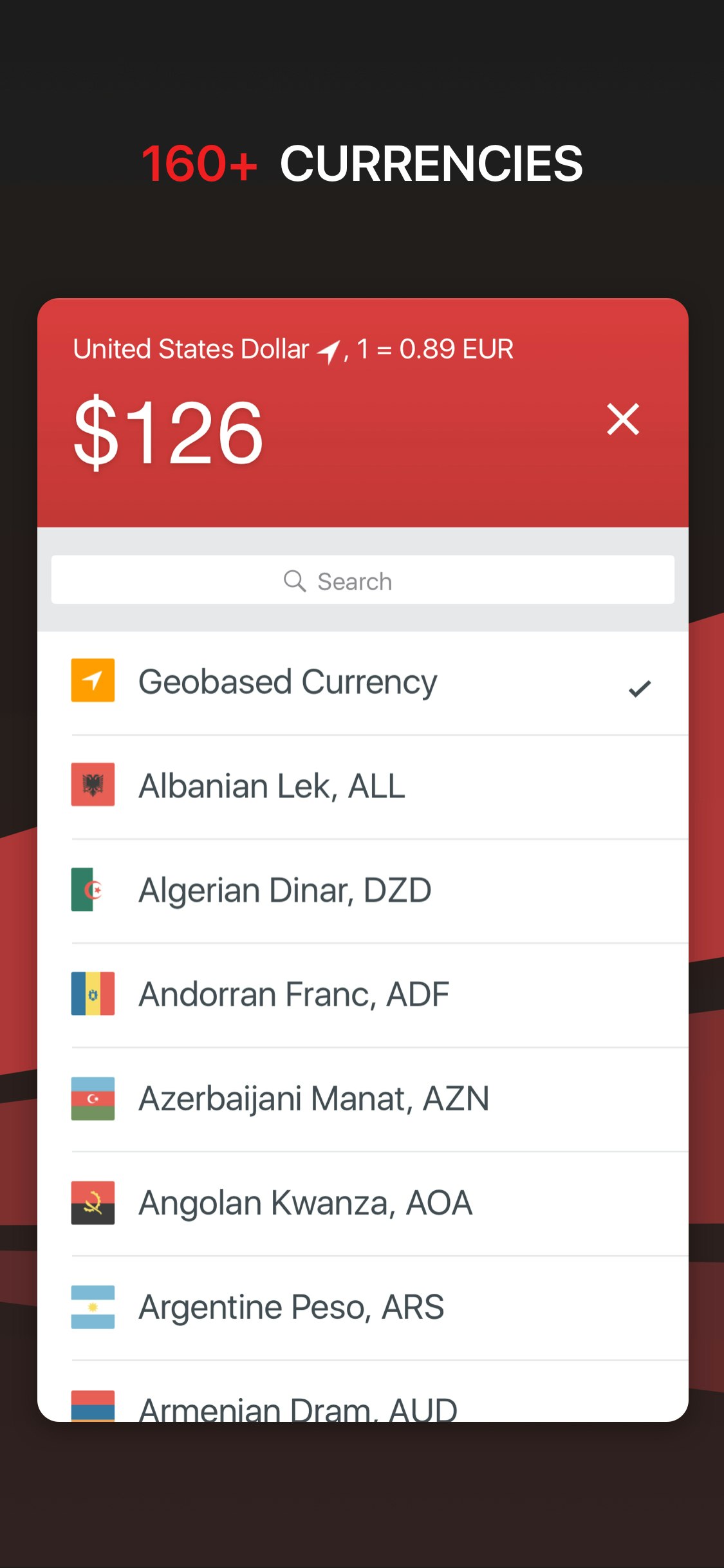Viewport: 724px width, 1568px height.
Task: Click the checkmark next to Geobased Currency
Action: (641, 689)
